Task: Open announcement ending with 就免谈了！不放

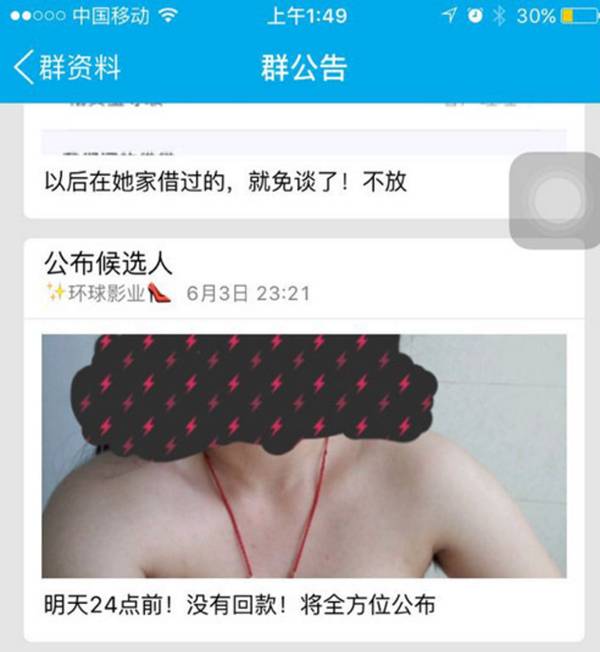Action: pos(227,182)
